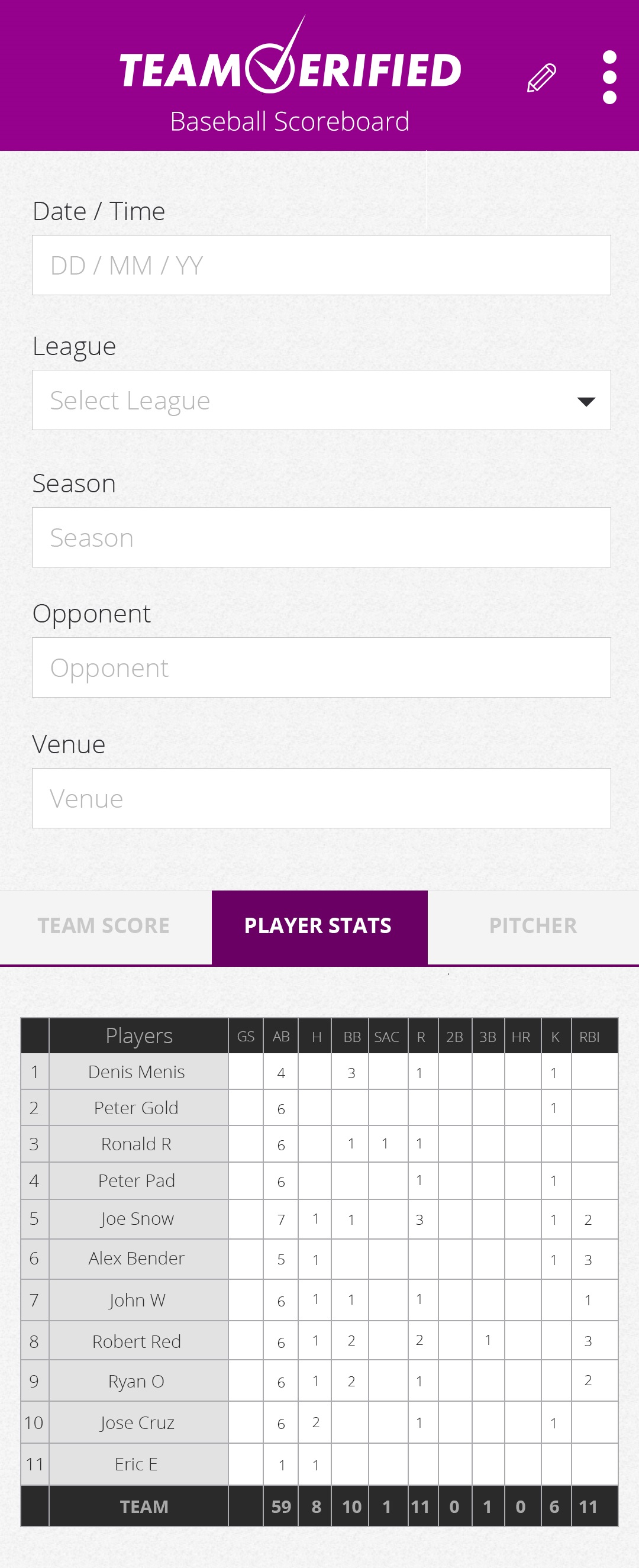Viewport: 639px width, 1568px height.
Task: Switch to the Team Score tab
Action: [x=104, y=926]
